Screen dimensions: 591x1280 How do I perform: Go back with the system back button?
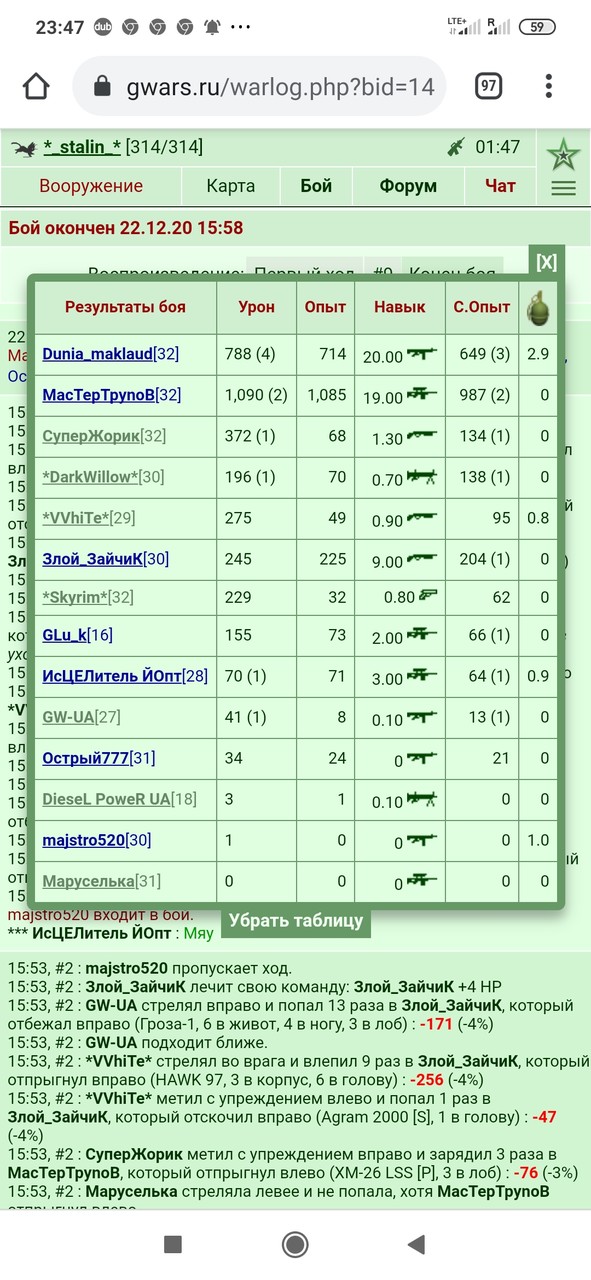(x=416, y=1243)
